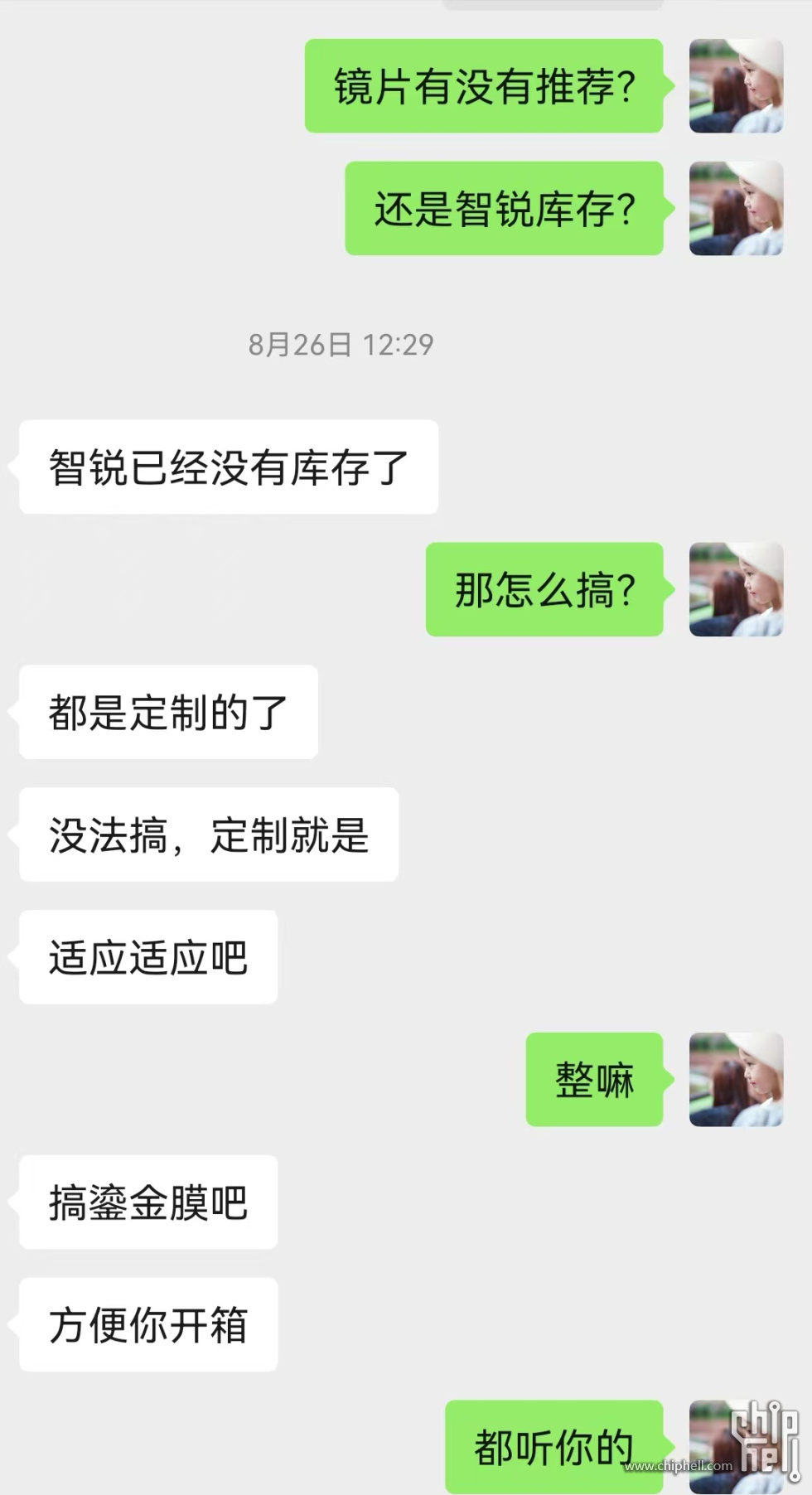Open sender's avatar beside "镜片有没有推荐?"
The height and width of the screenshot is (1495, 812).
point(736,86)
